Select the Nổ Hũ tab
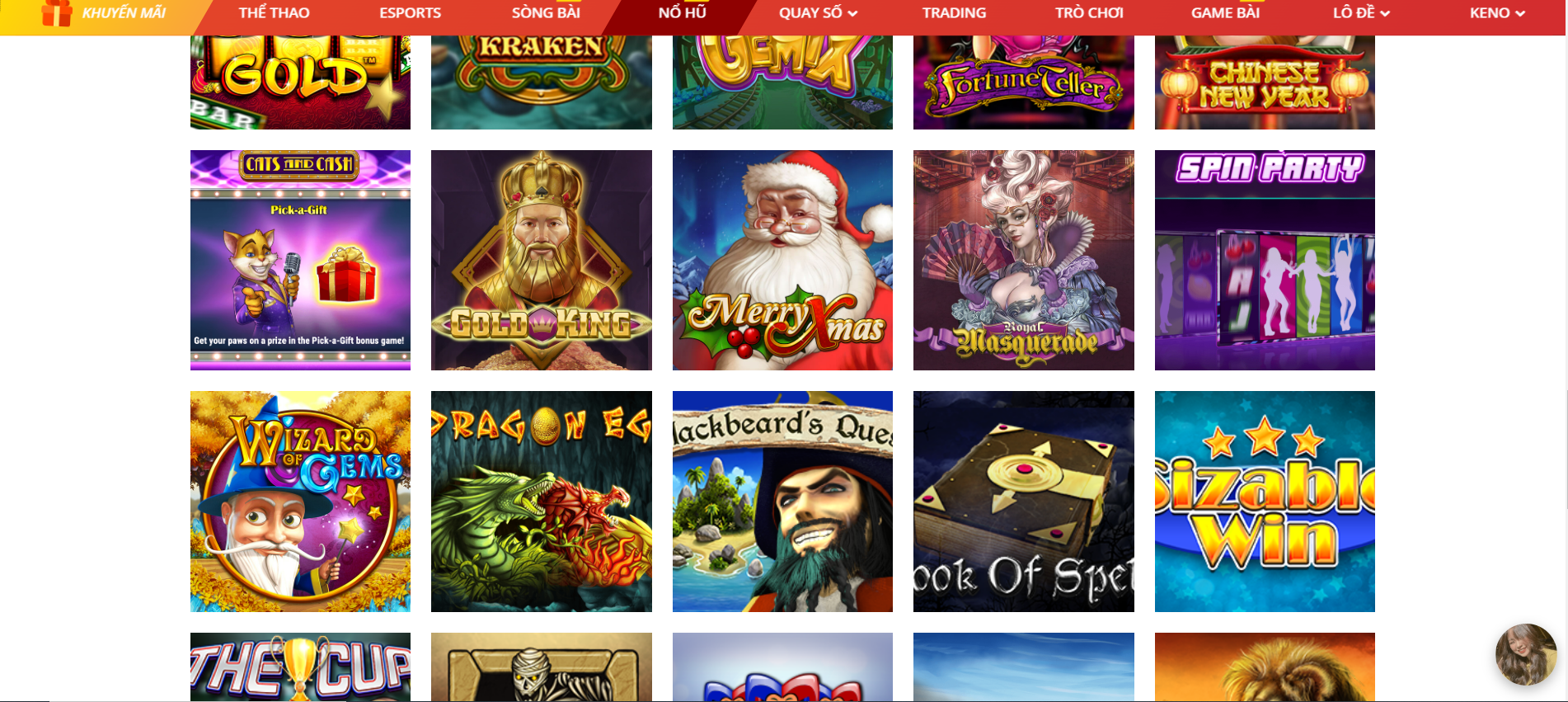 pos(682,13)
